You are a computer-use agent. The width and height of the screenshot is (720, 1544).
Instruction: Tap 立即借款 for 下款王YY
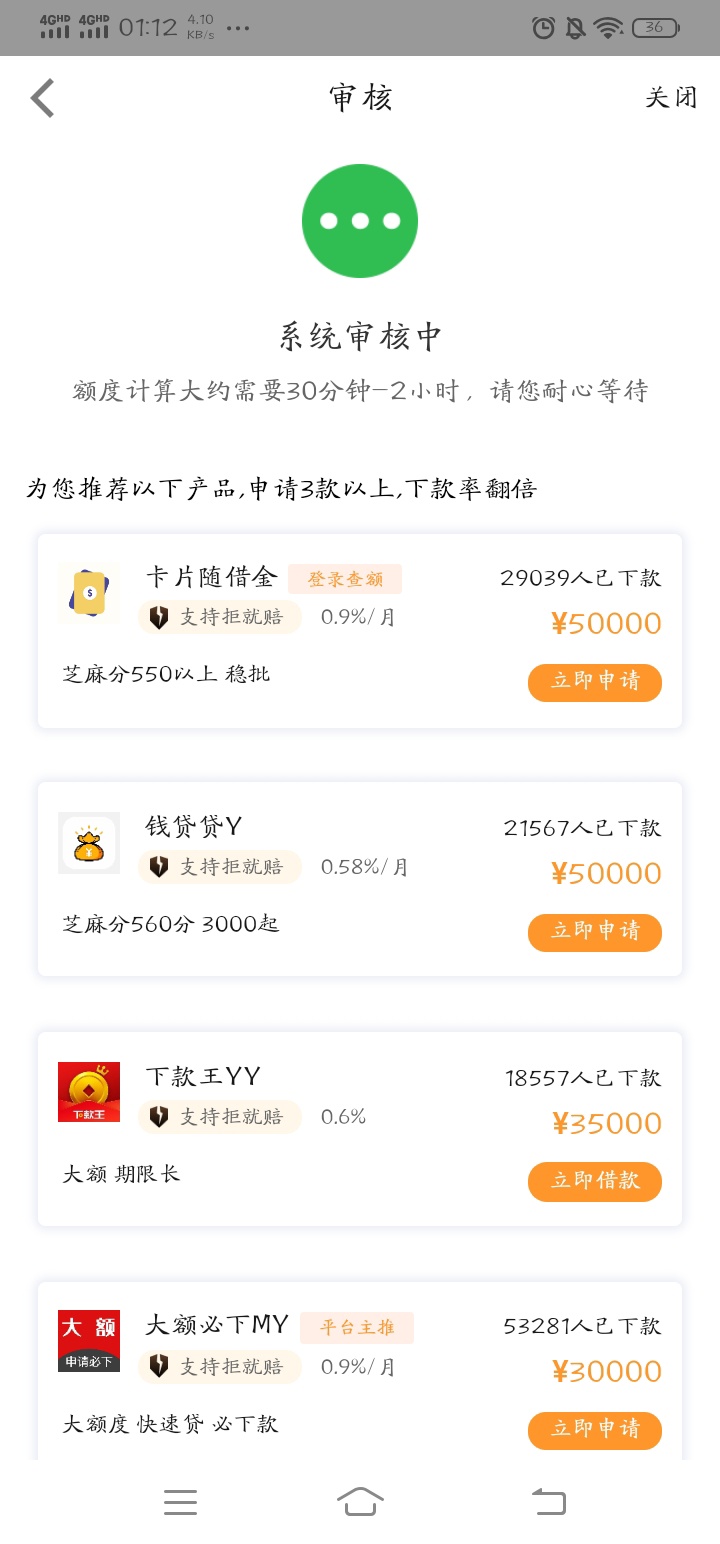595,1181
